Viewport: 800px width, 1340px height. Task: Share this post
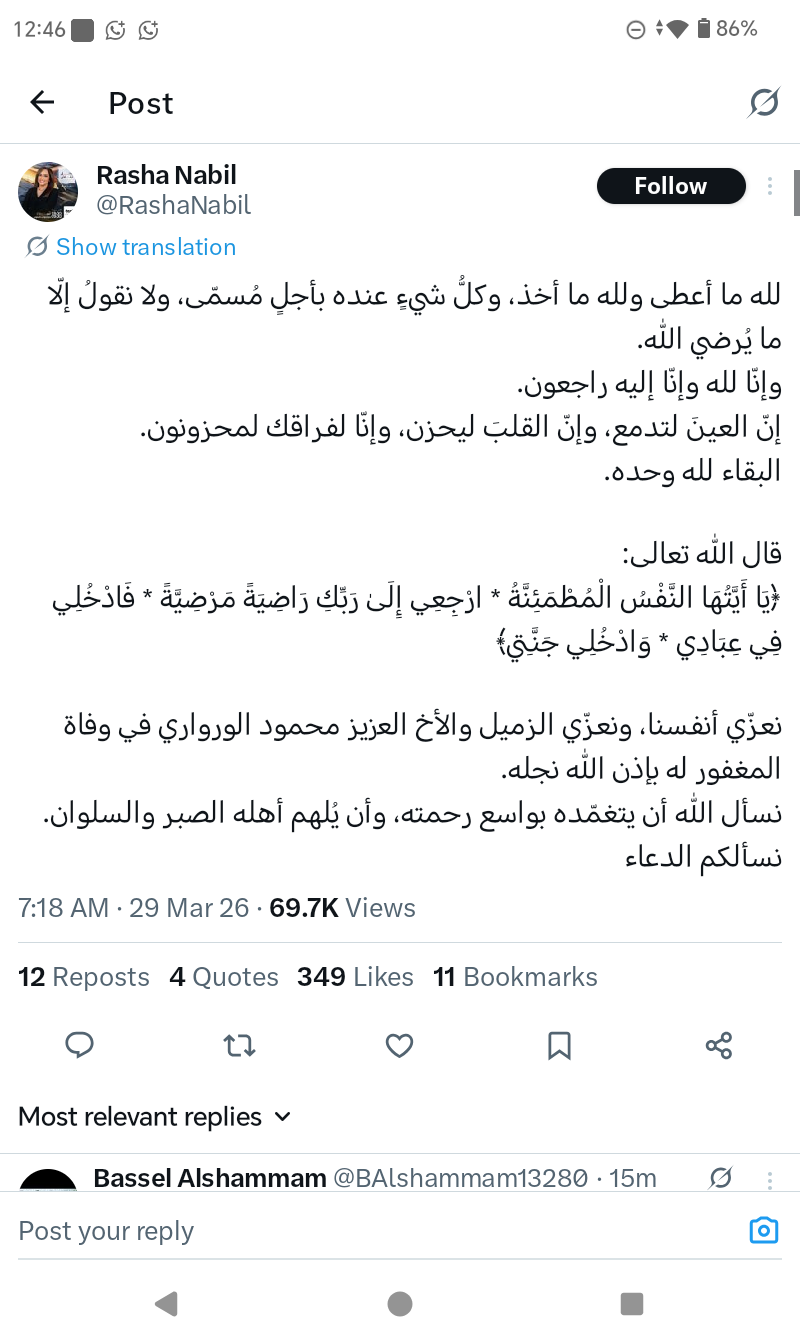pyautogui.click(x=719, y=1046)
